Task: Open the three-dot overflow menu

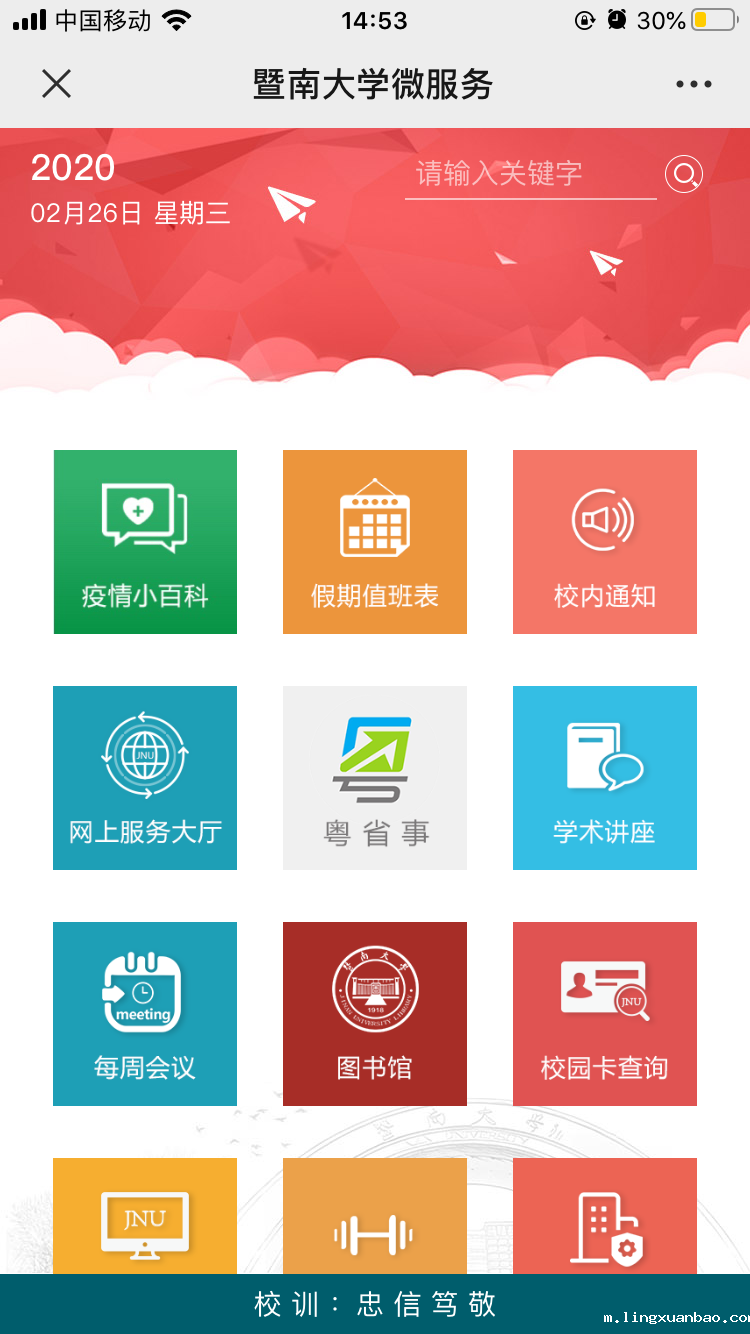Action: point(693,85)
